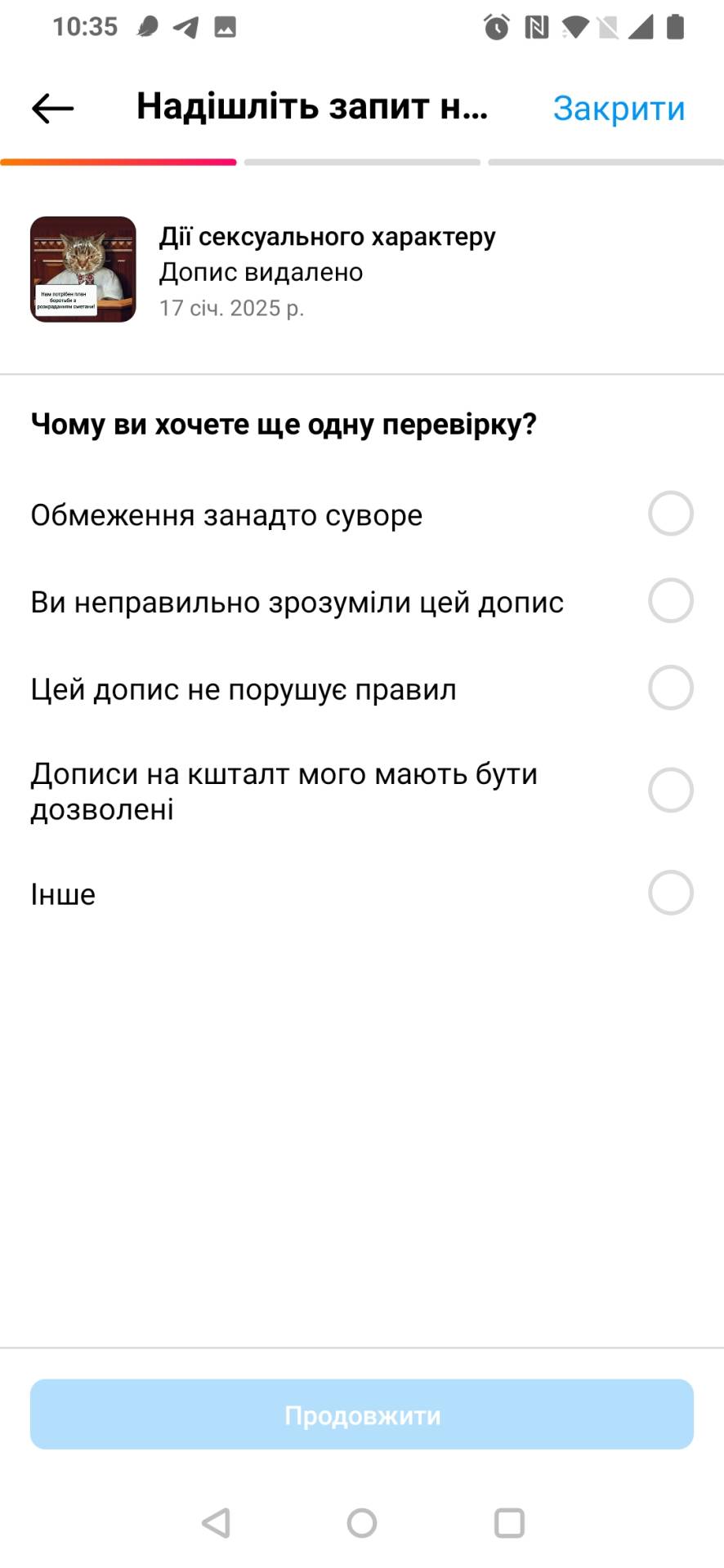Select 'Обмеження занадто суворе' option
Screen dimensions: 724x1568
pos(362,514)
